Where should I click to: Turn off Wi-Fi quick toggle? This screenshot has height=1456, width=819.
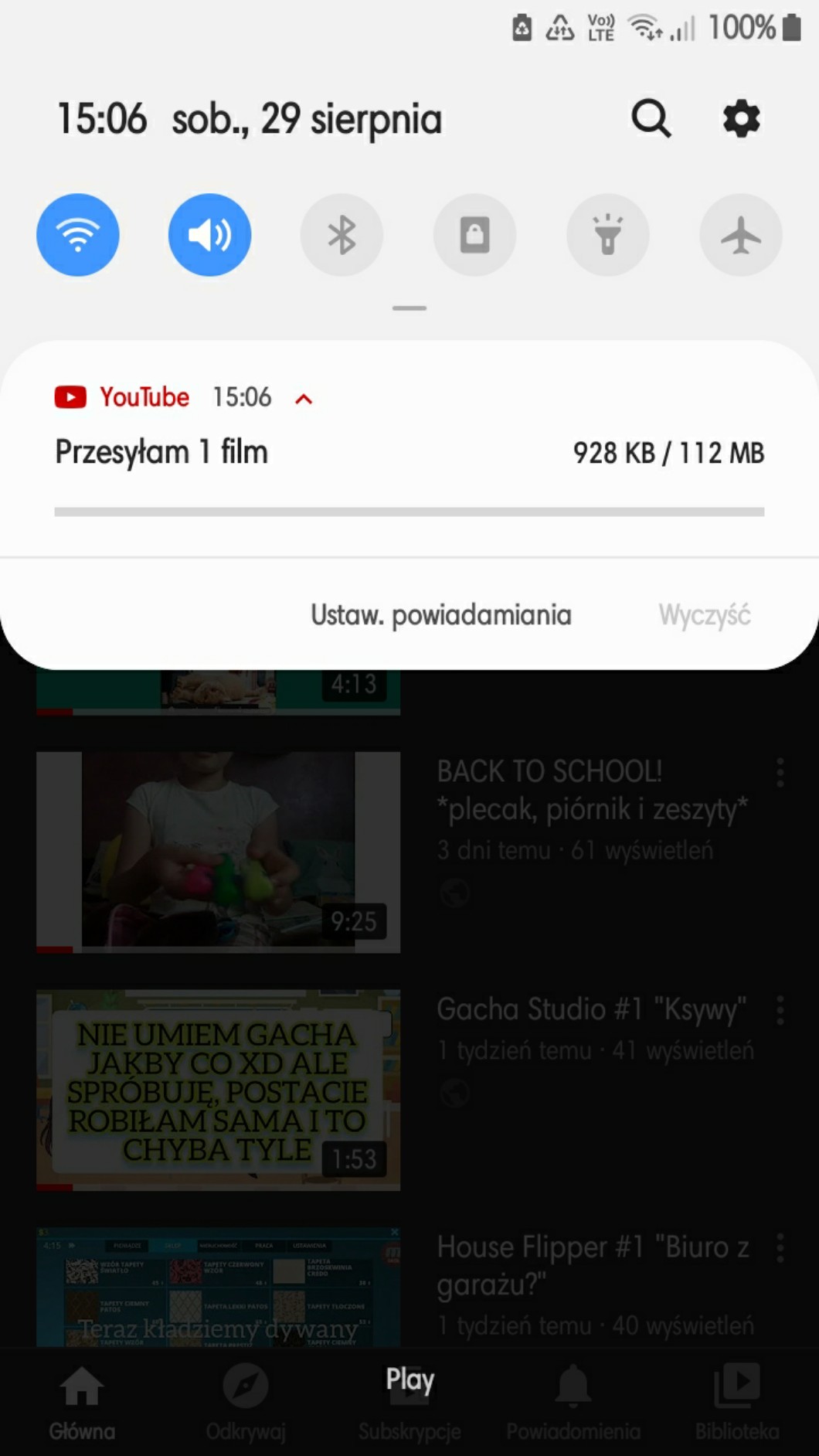(x=78, y=235)
